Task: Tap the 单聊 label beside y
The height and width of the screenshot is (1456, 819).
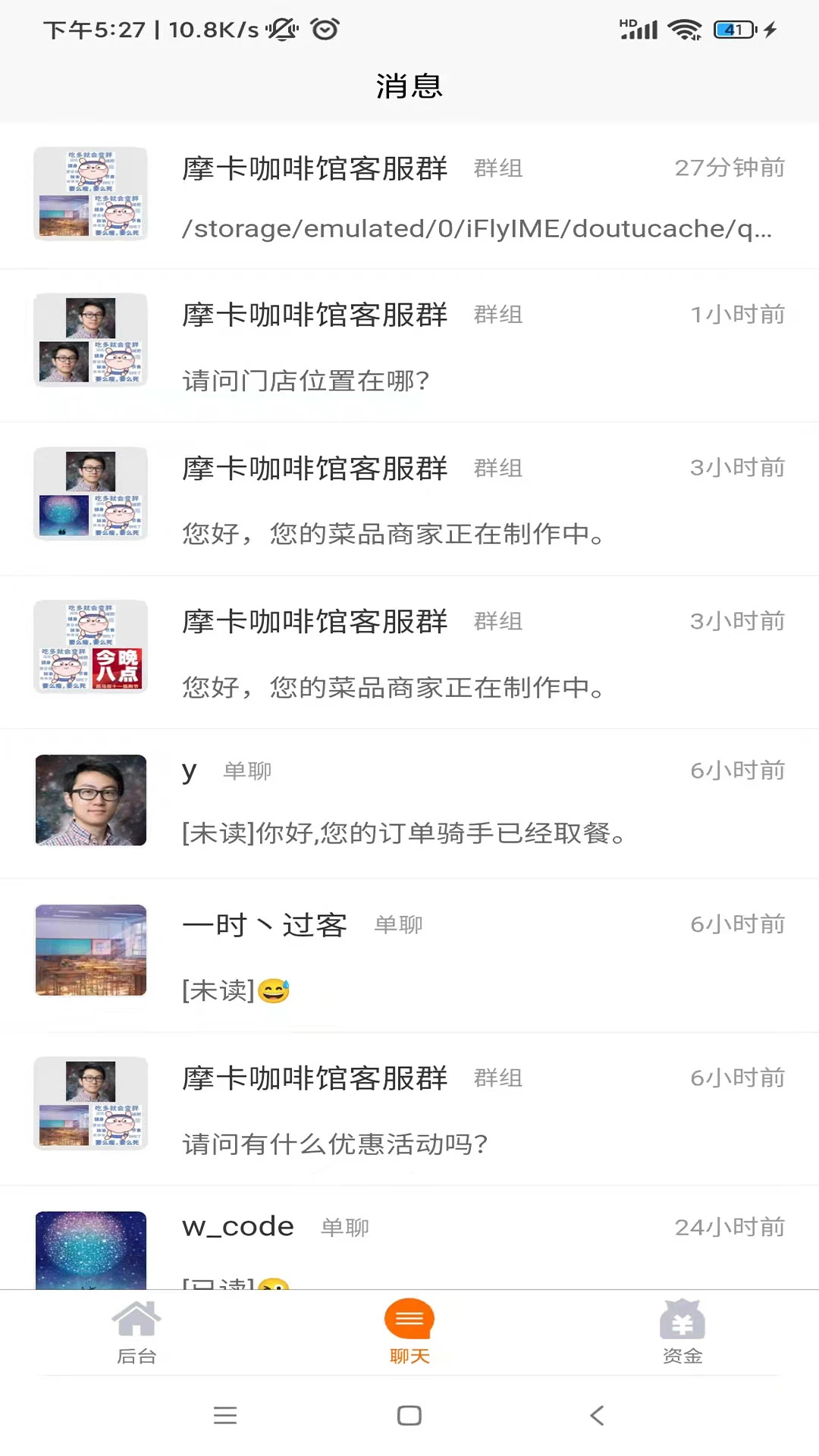Action: pyautogui.click(x=247, y=770)
